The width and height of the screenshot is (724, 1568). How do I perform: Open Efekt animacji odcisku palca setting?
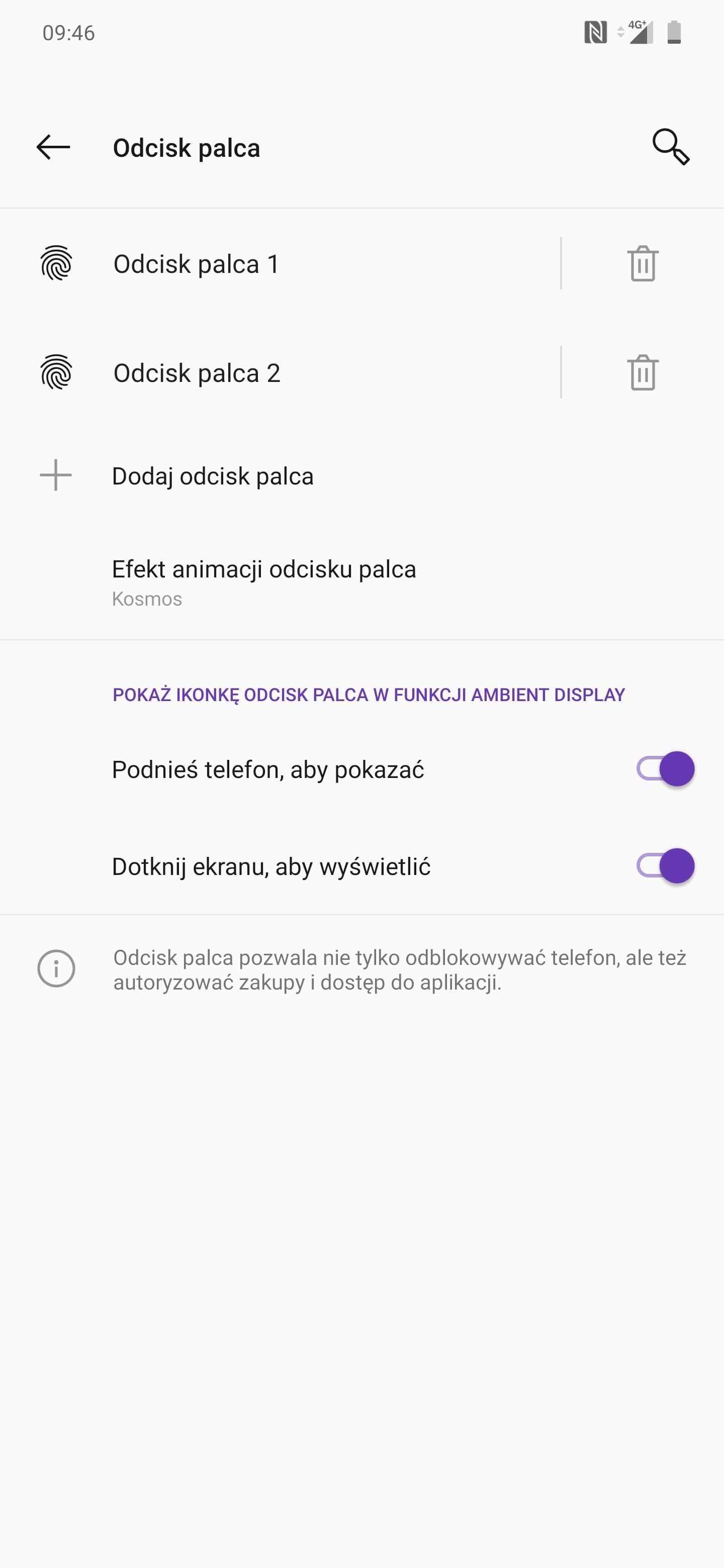pyautogui.click(x=361, y=582)
